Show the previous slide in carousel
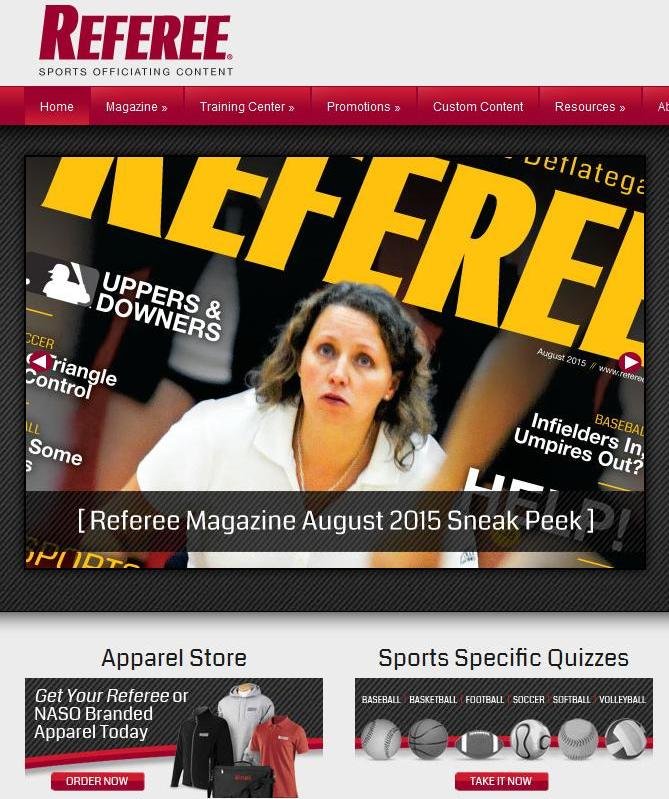This screenshot has height=799, width=669. point(40,361)
